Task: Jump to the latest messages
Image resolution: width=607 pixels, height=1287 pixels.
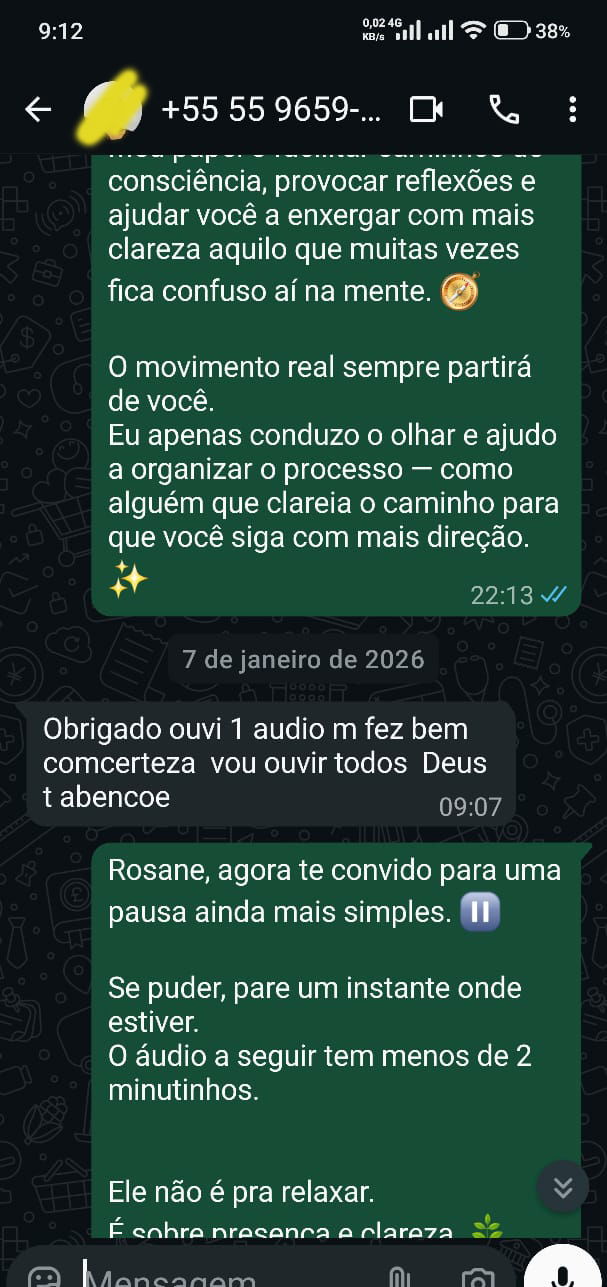Action: coord(562,1186)
